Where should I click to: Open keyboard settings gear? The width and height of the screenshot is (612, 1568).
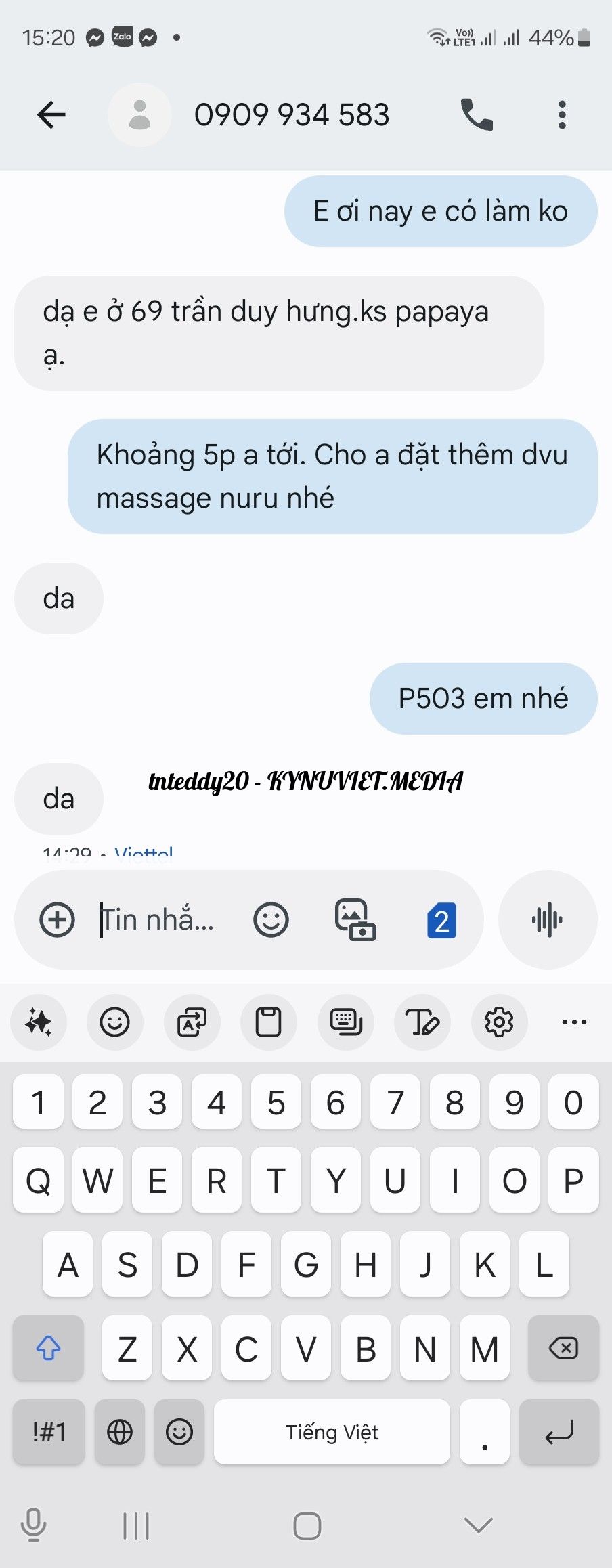click(x=499, y=1022)
